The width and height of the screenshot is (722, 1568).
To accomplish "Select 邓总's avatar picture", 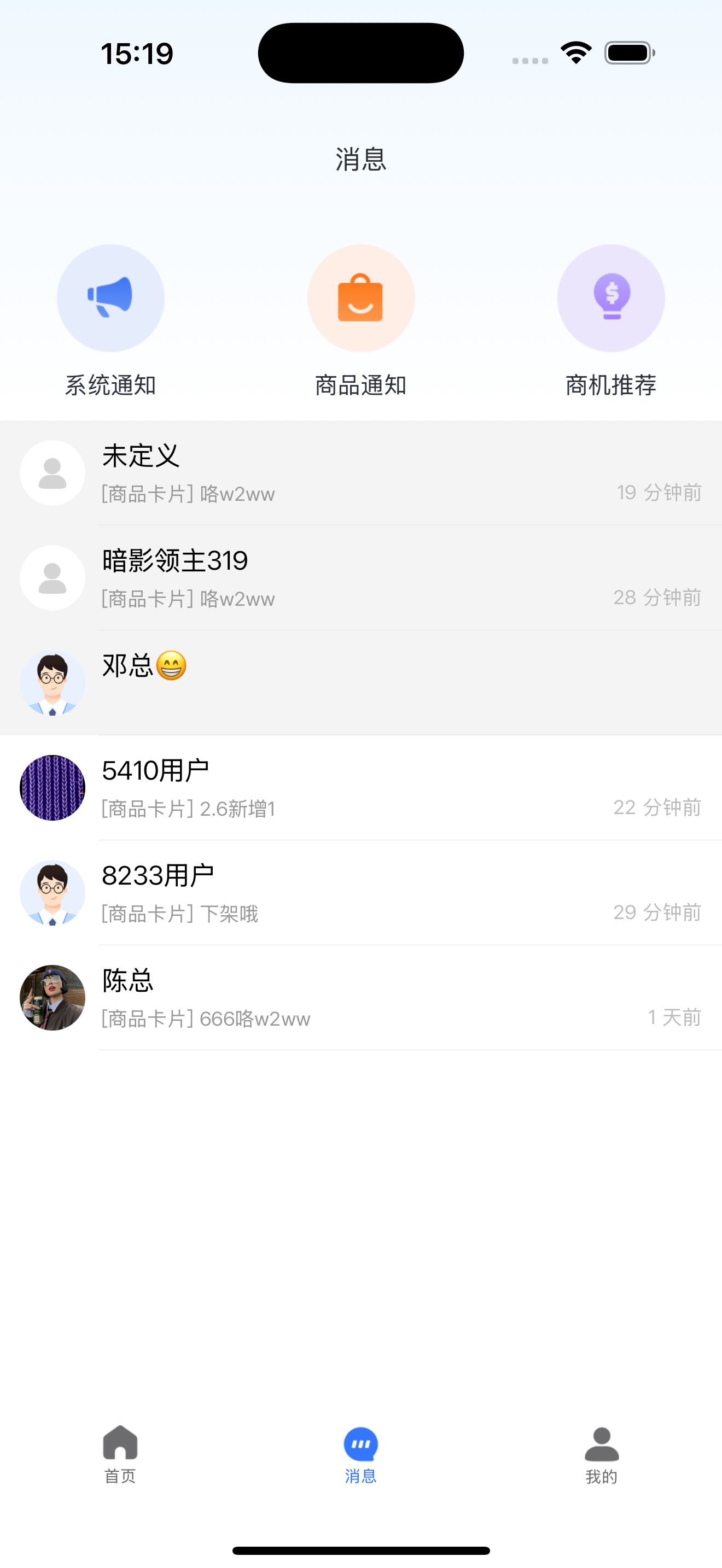I will click(x=53, y=682).
